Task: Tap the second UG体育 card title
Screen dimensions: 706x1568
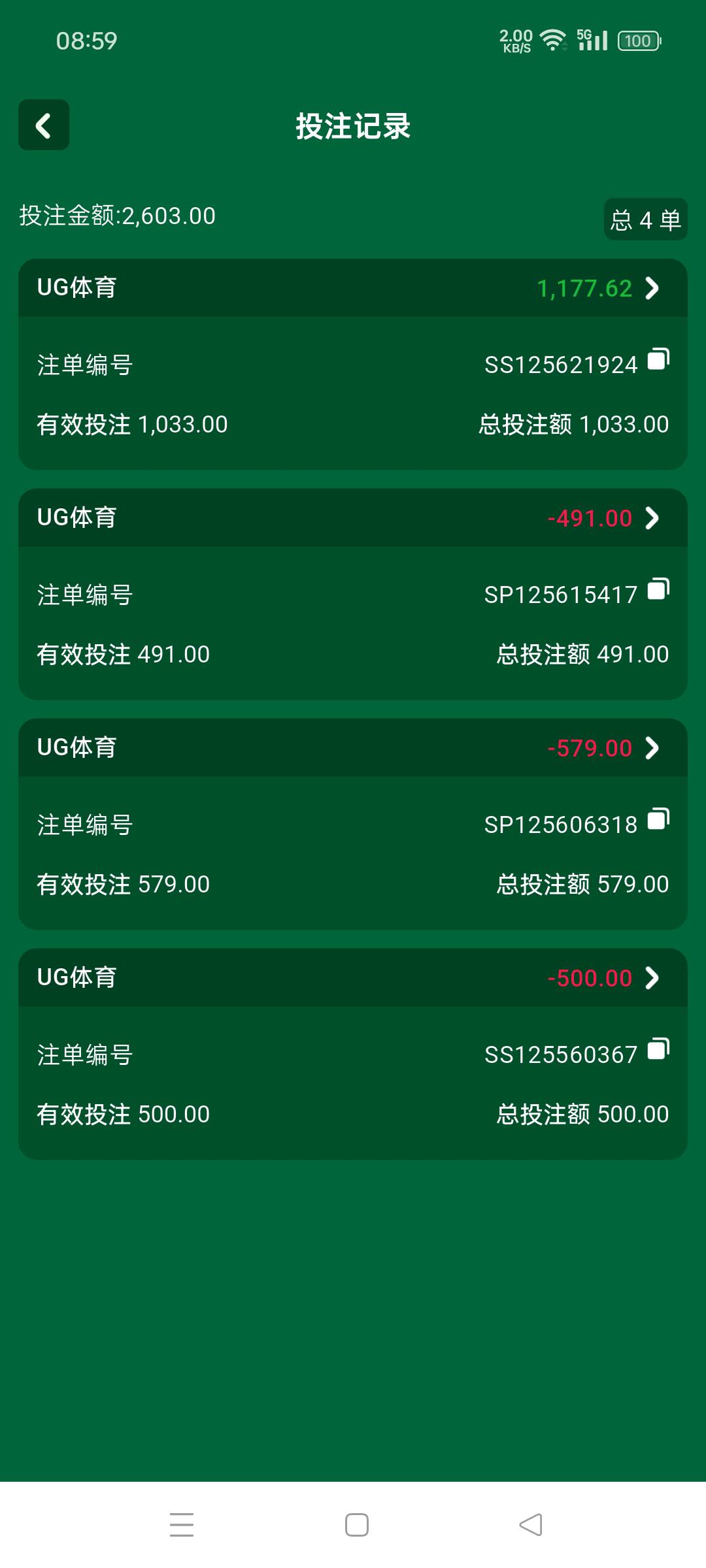Action: coord(75,518)
